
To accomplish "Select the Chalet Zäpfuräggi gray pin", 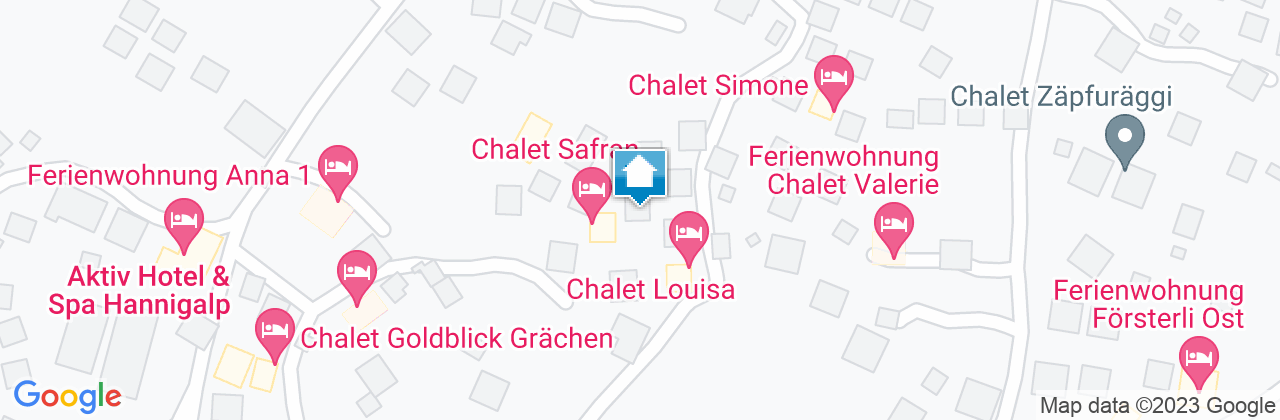I will point(1125,136).
